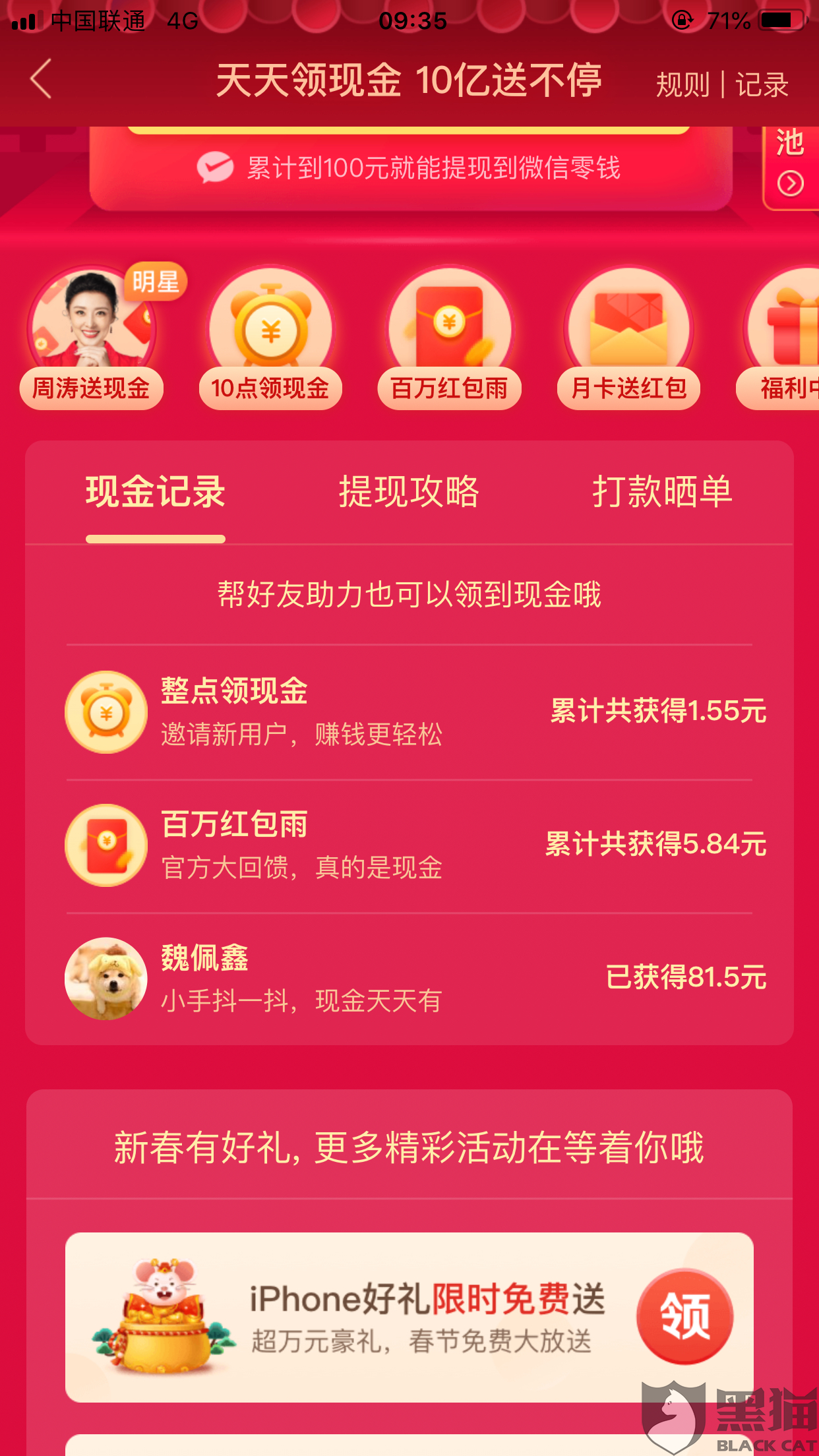Open the 记录 records page
Viewport: 819px width, 1456px height.
tap(762, 85)
